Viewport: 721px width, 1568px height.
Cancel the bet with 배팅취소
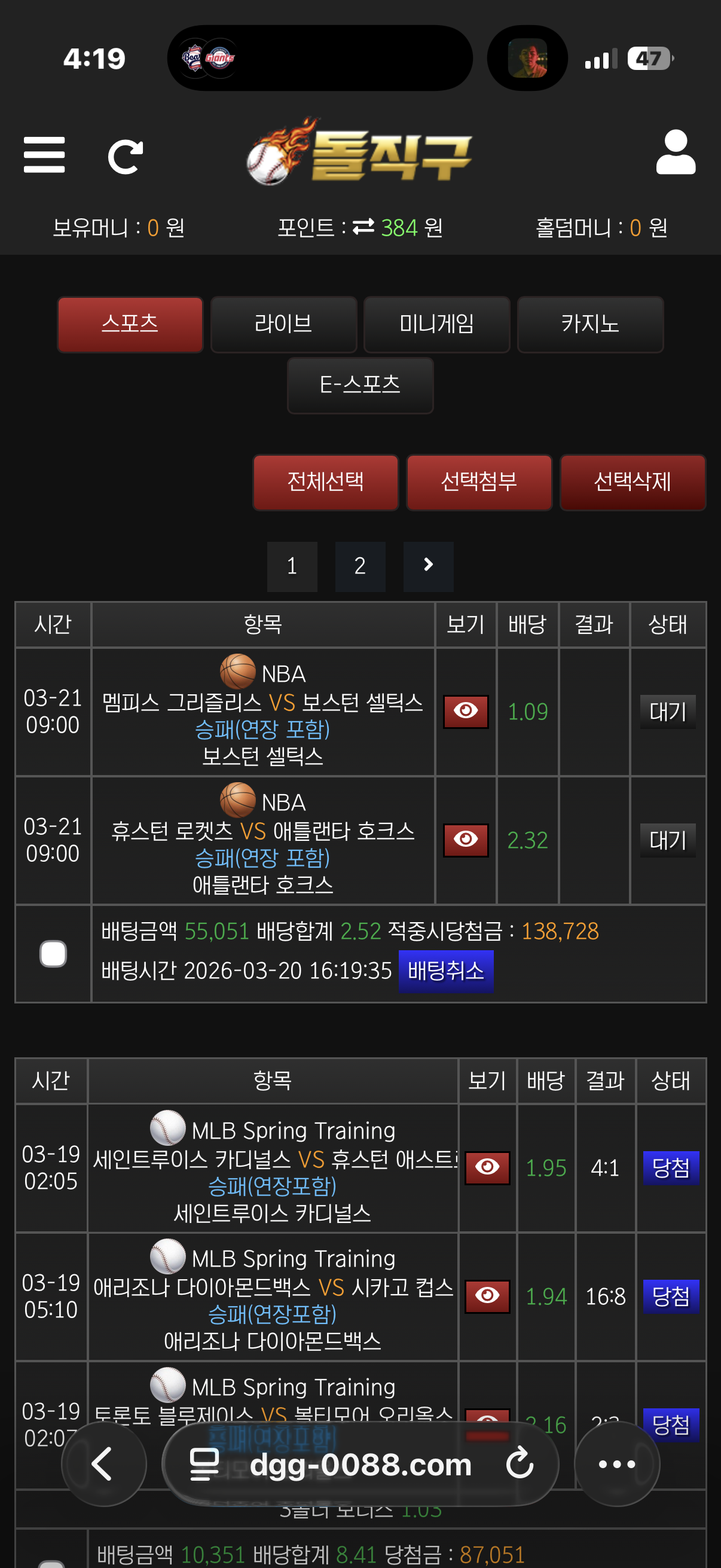coord(446,971)
